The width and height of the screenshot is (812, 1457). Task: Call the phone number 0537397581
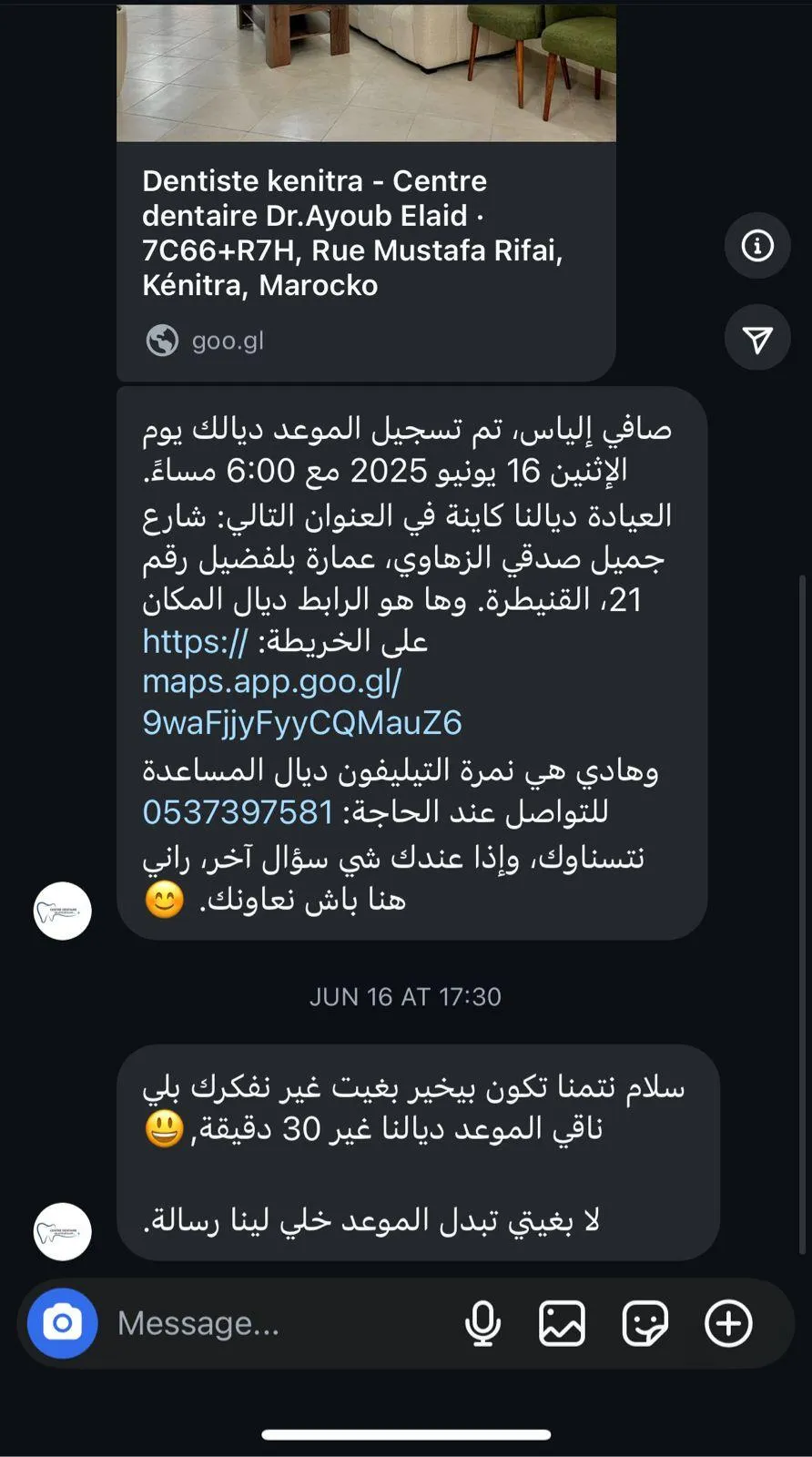[x=239, y=811]
